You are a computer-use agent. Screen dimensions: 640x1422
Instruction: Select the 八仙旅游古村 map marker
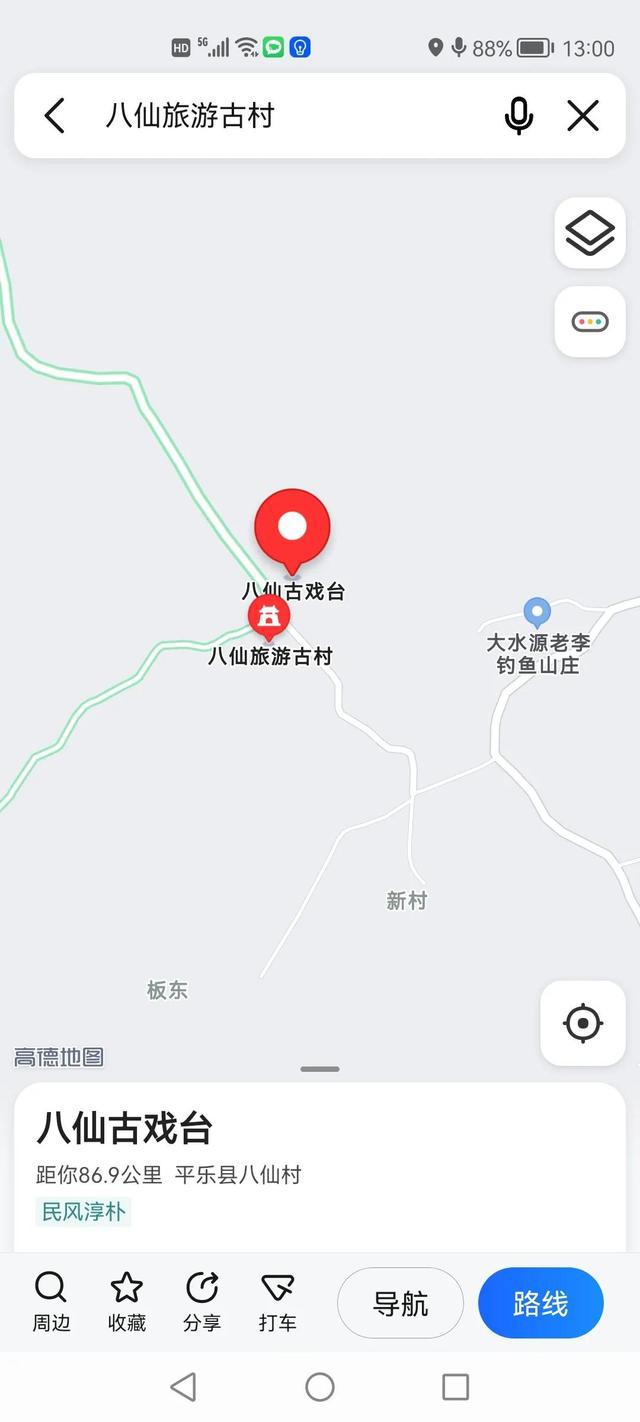point(268,616)
